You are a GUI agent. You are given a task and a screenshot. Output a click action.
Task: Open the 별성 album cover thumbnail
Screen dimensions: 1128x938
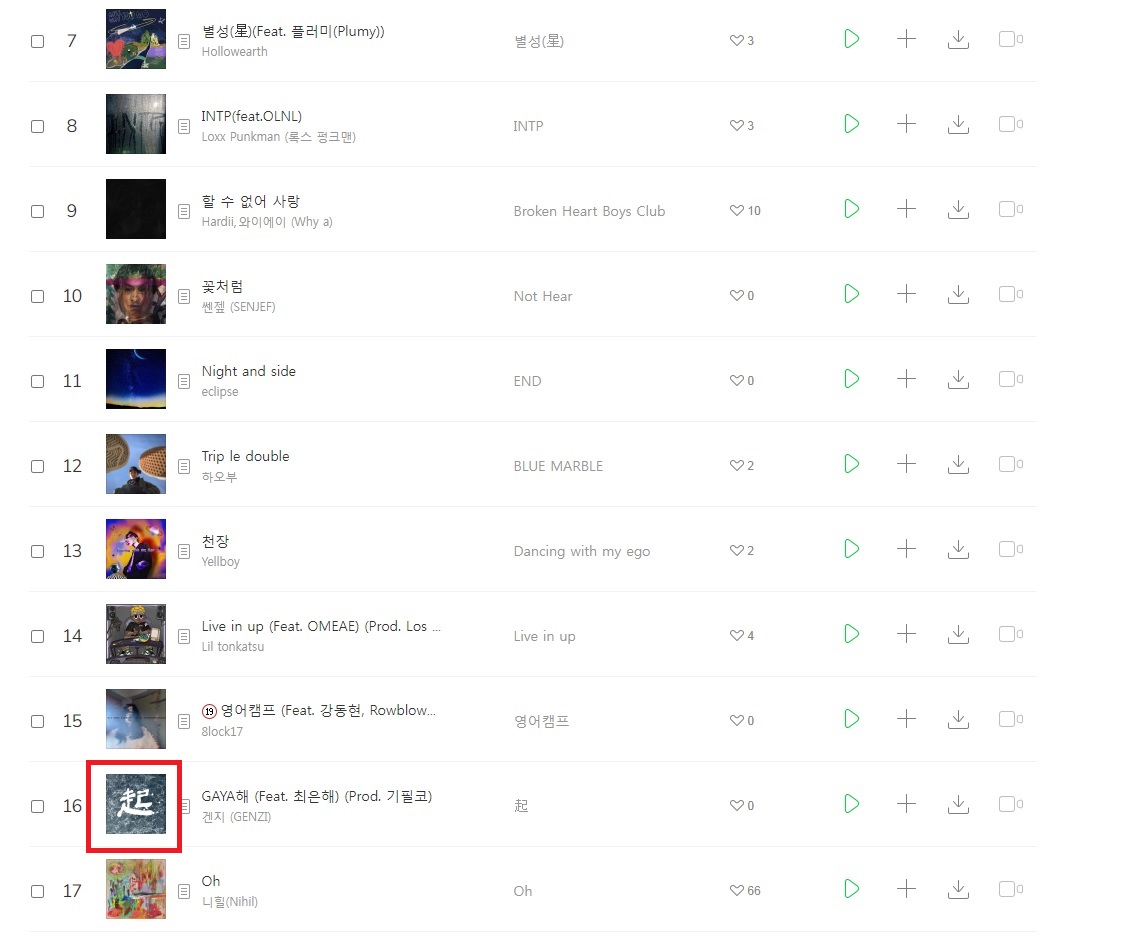[136, 39]
